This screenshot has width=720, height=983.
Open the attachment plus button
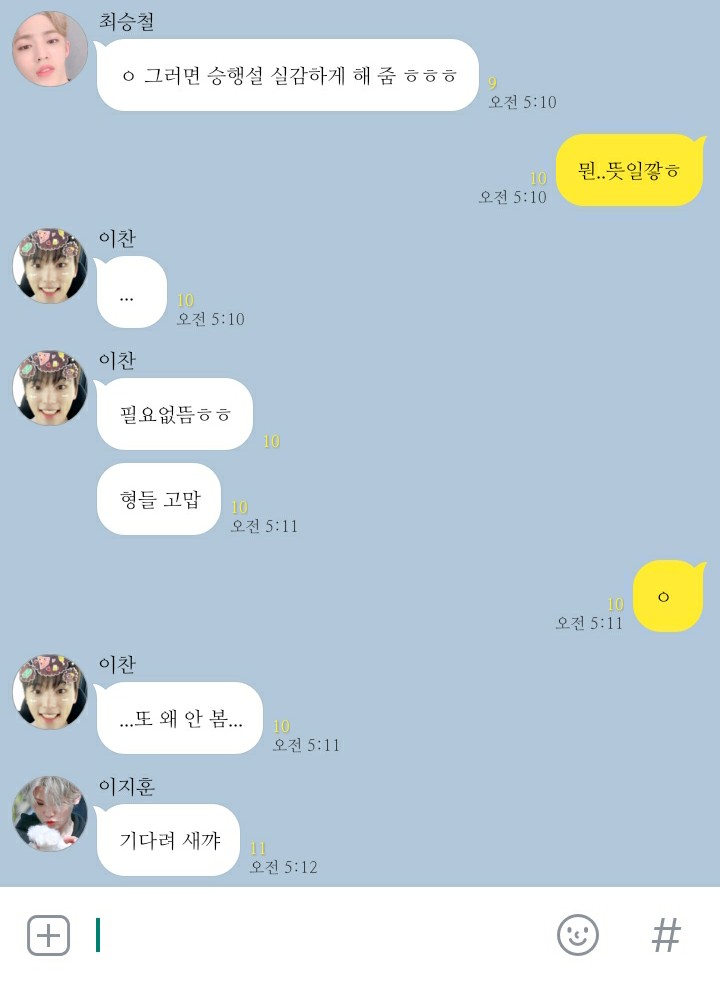[48, 935]
